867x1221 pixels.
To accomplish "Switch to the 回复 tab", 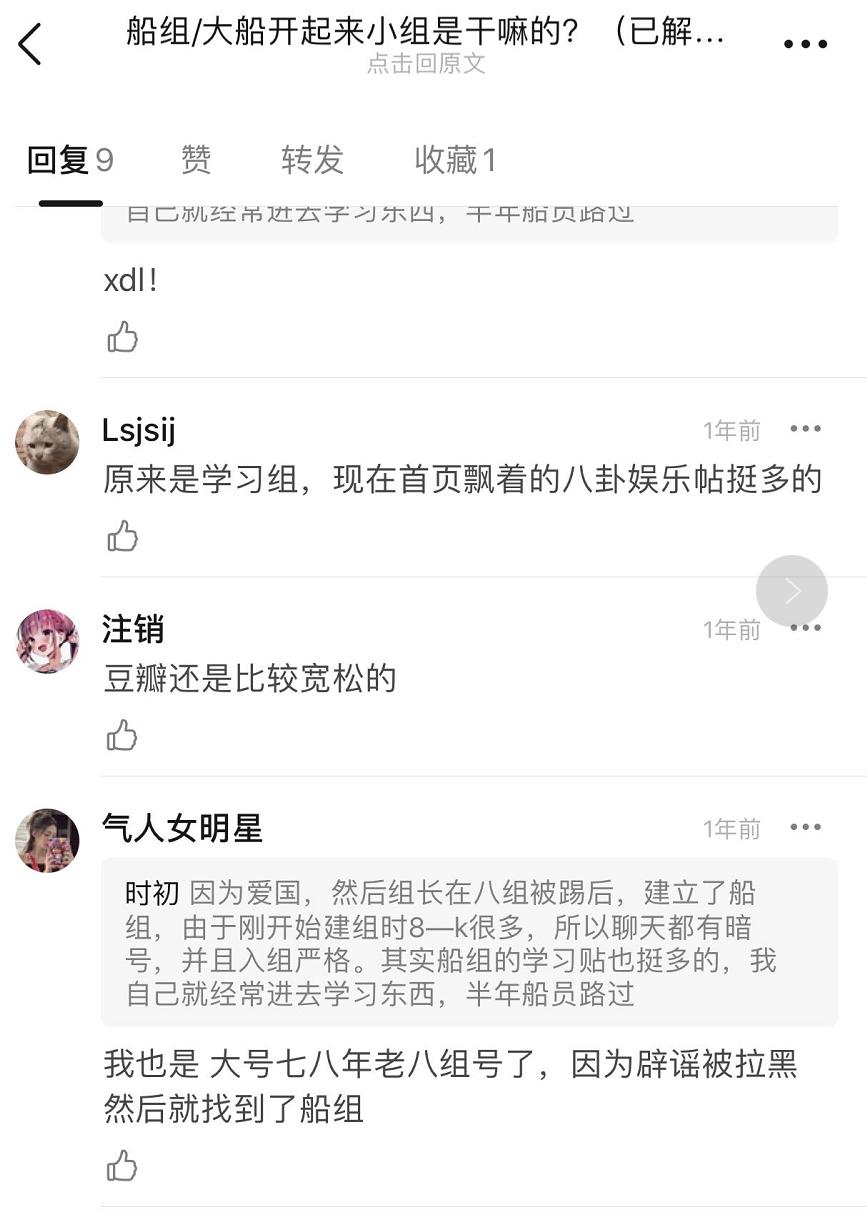I will tap(70, 160).
